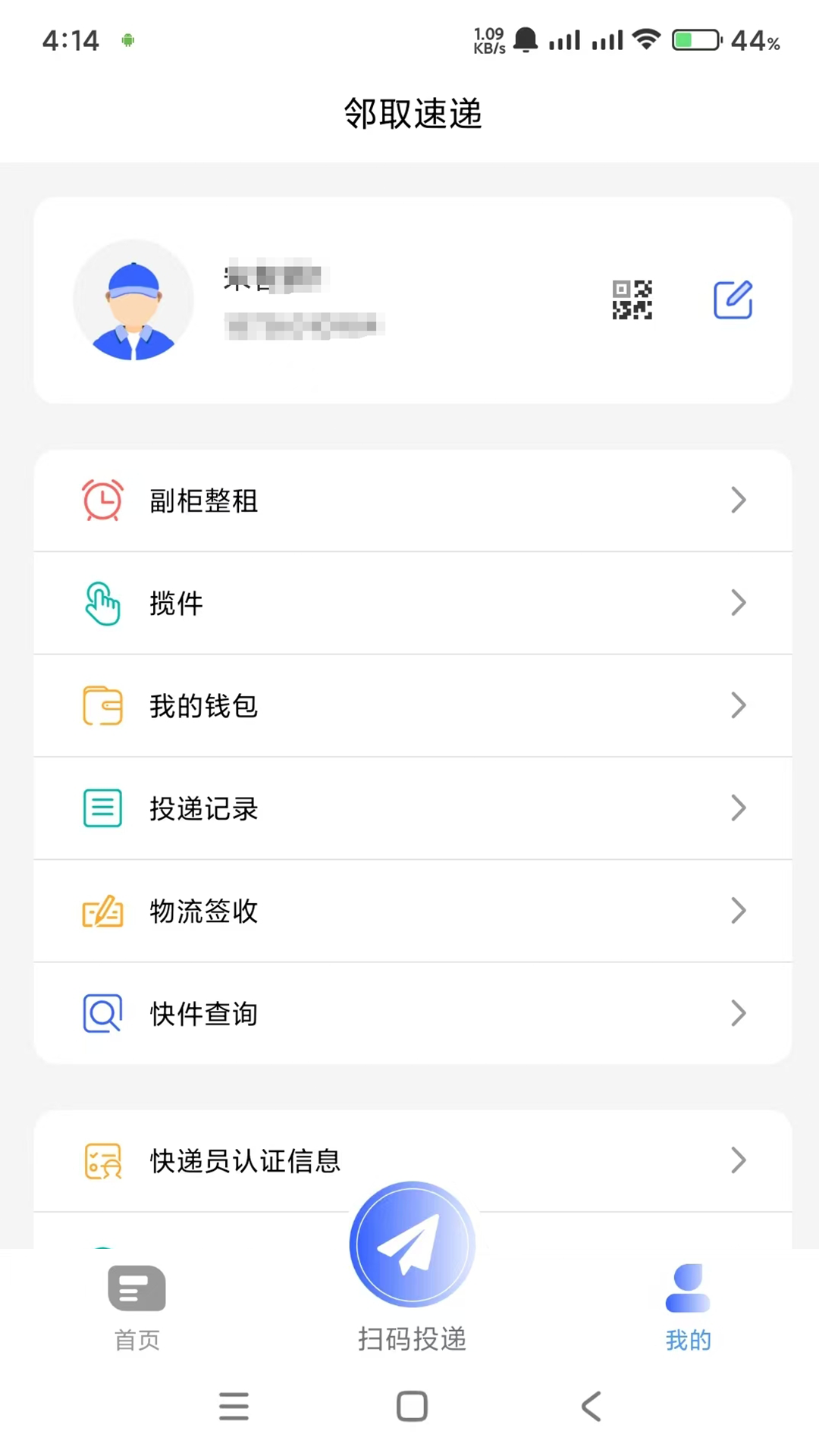Go back using system back button
Screen dimensions: 819x1456
point(591,1407)
